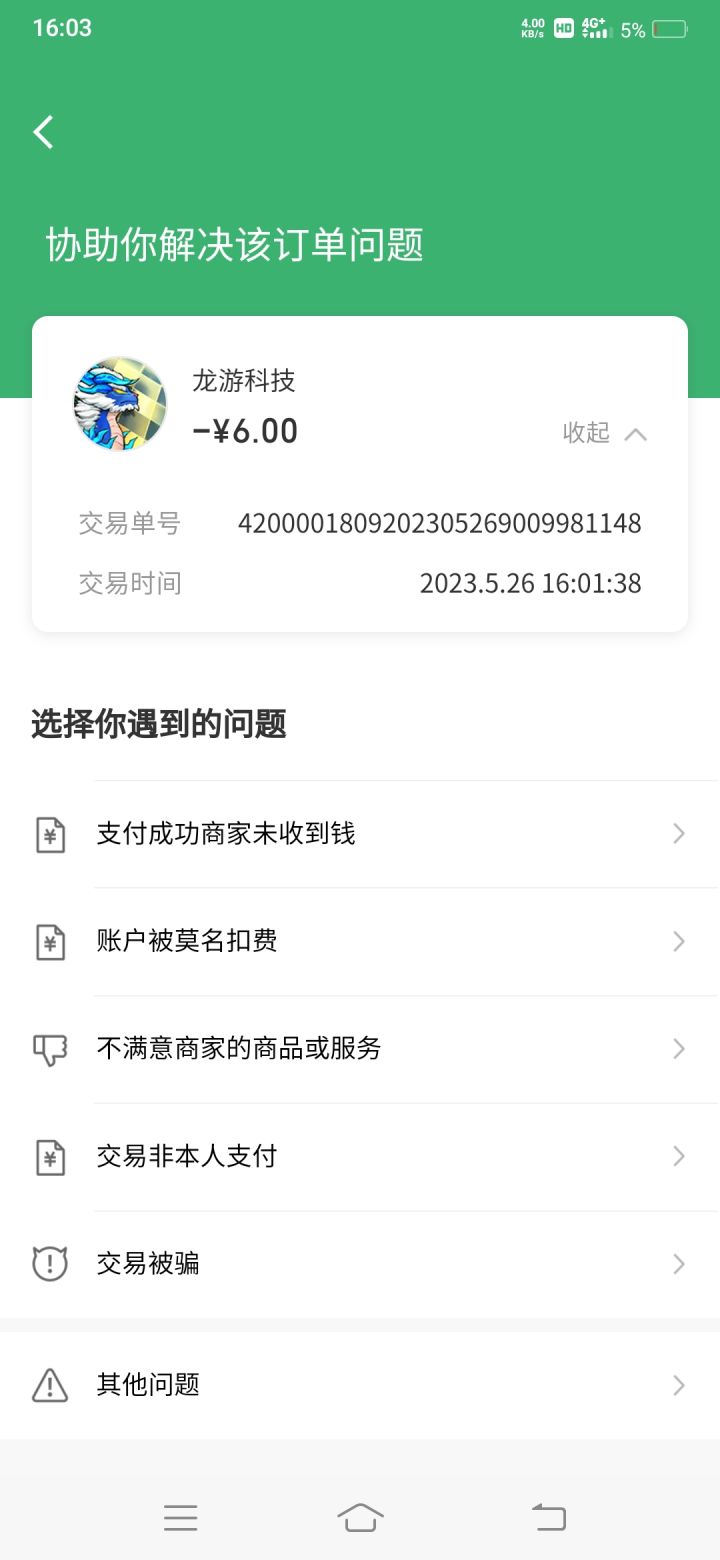The width and height of the screenshot is (720, 1560).
Task: Collapse order details via 收起
Action: 604,433
